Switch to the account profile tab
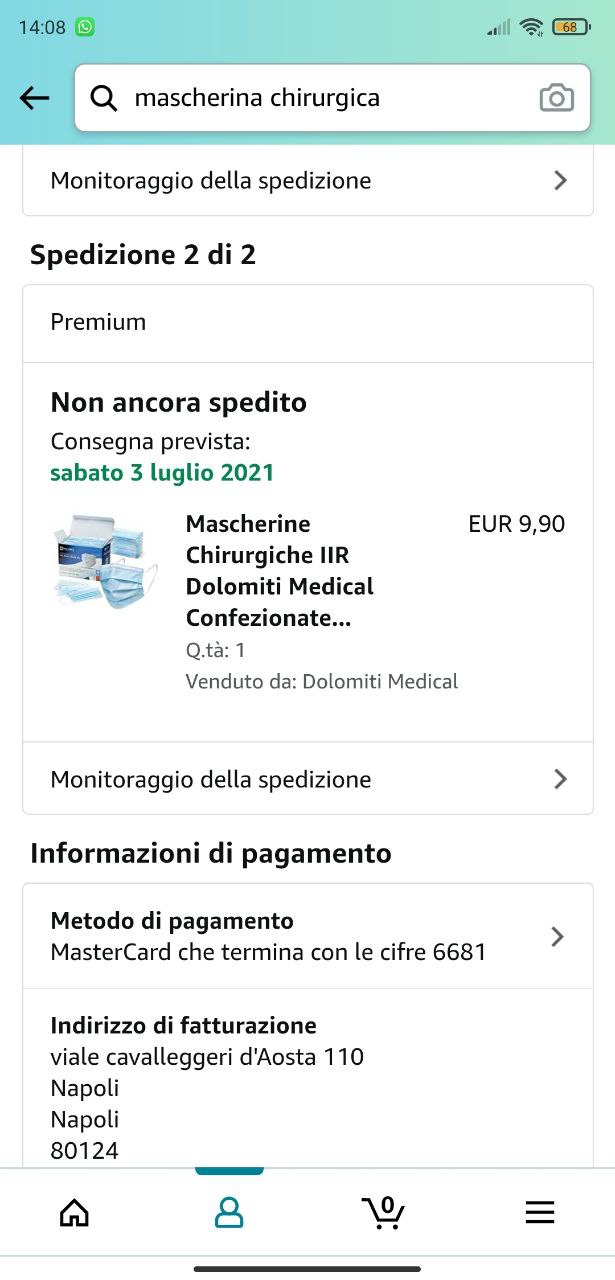This screenshot has width=615, height=1280. [229, 1213]
